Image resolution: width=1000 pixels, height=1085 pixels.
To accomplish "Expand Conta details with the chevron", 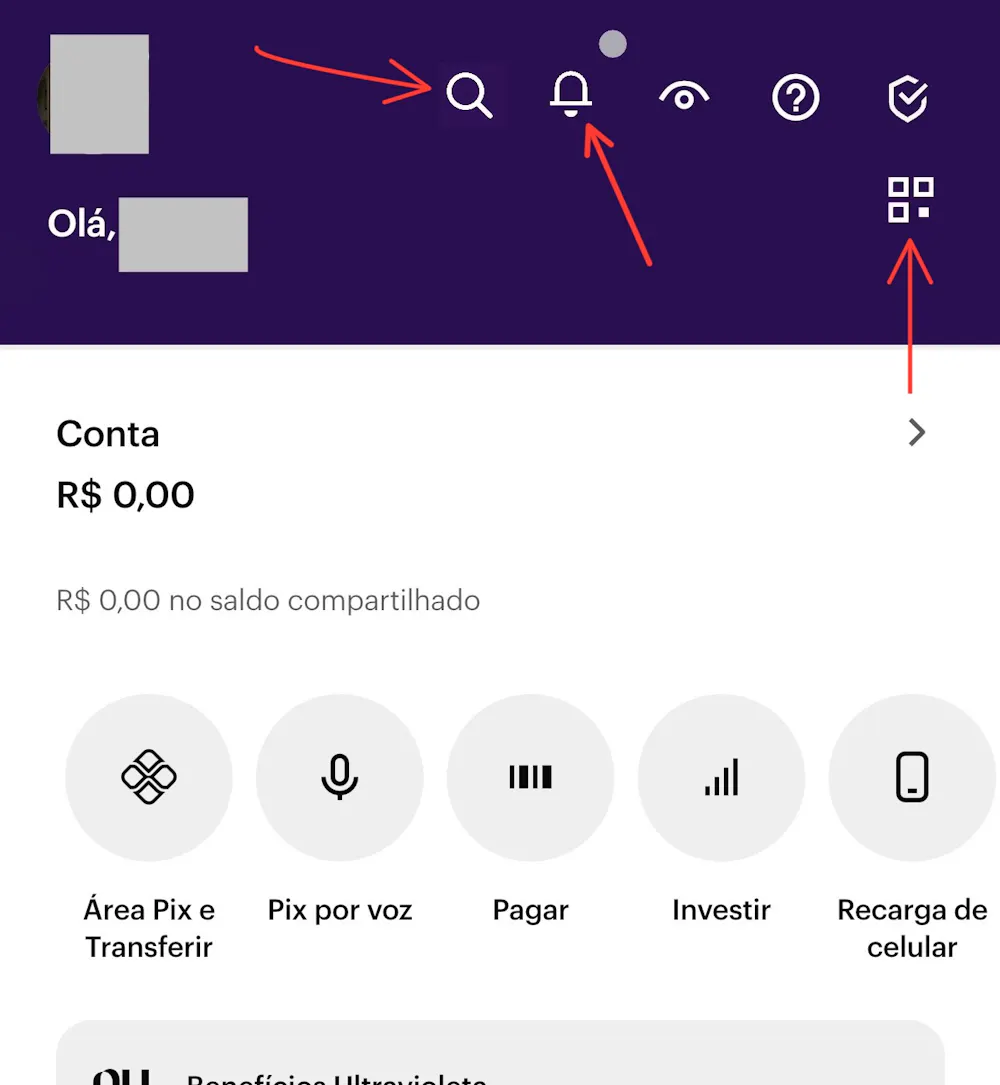I will pos(916,433).
